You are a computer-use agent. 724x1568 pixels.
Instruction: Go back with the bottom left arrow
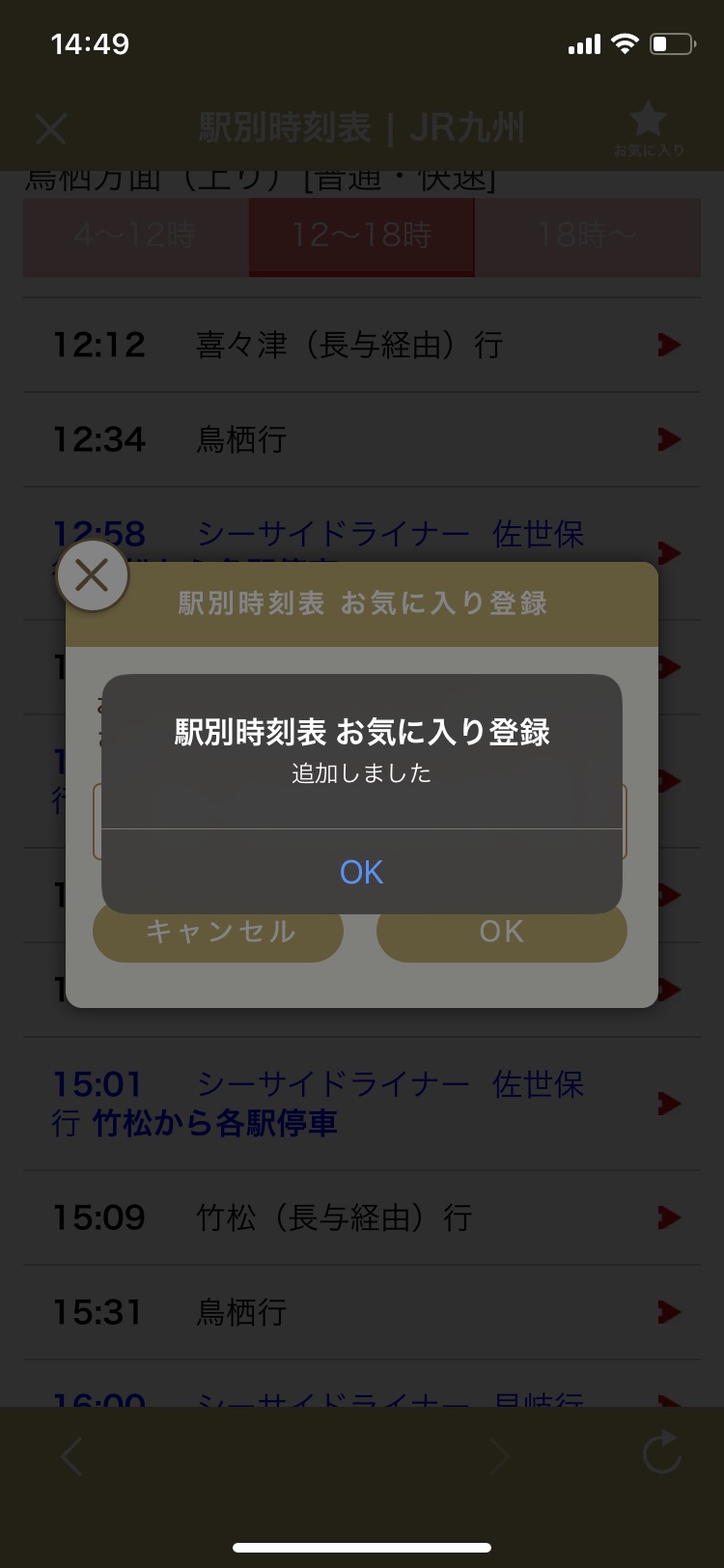click(x=71, y=1455)
